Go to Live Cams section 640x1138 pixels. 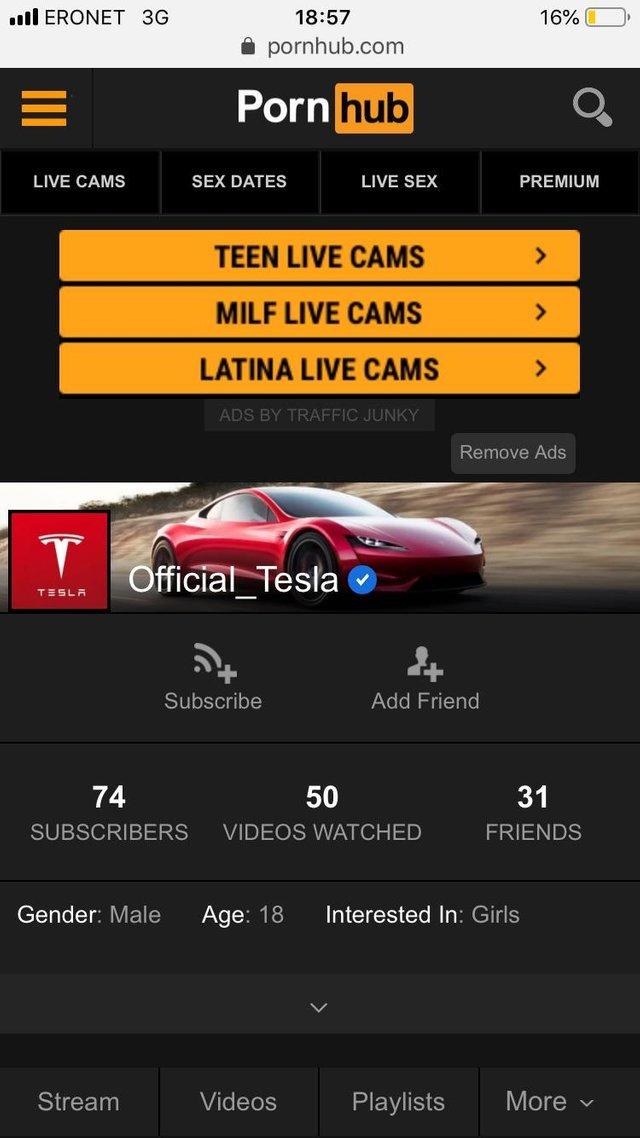pos(79,182)
